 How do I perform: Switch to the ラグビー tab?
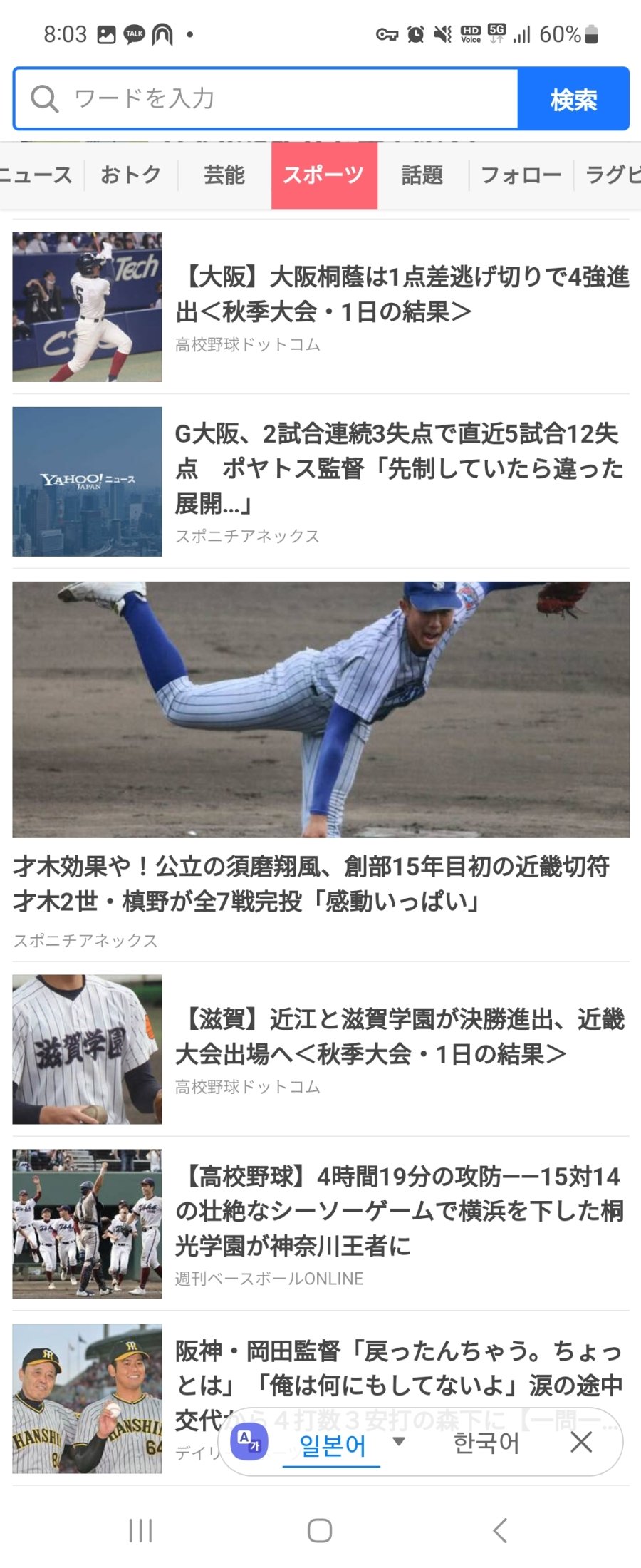point(613,175)
